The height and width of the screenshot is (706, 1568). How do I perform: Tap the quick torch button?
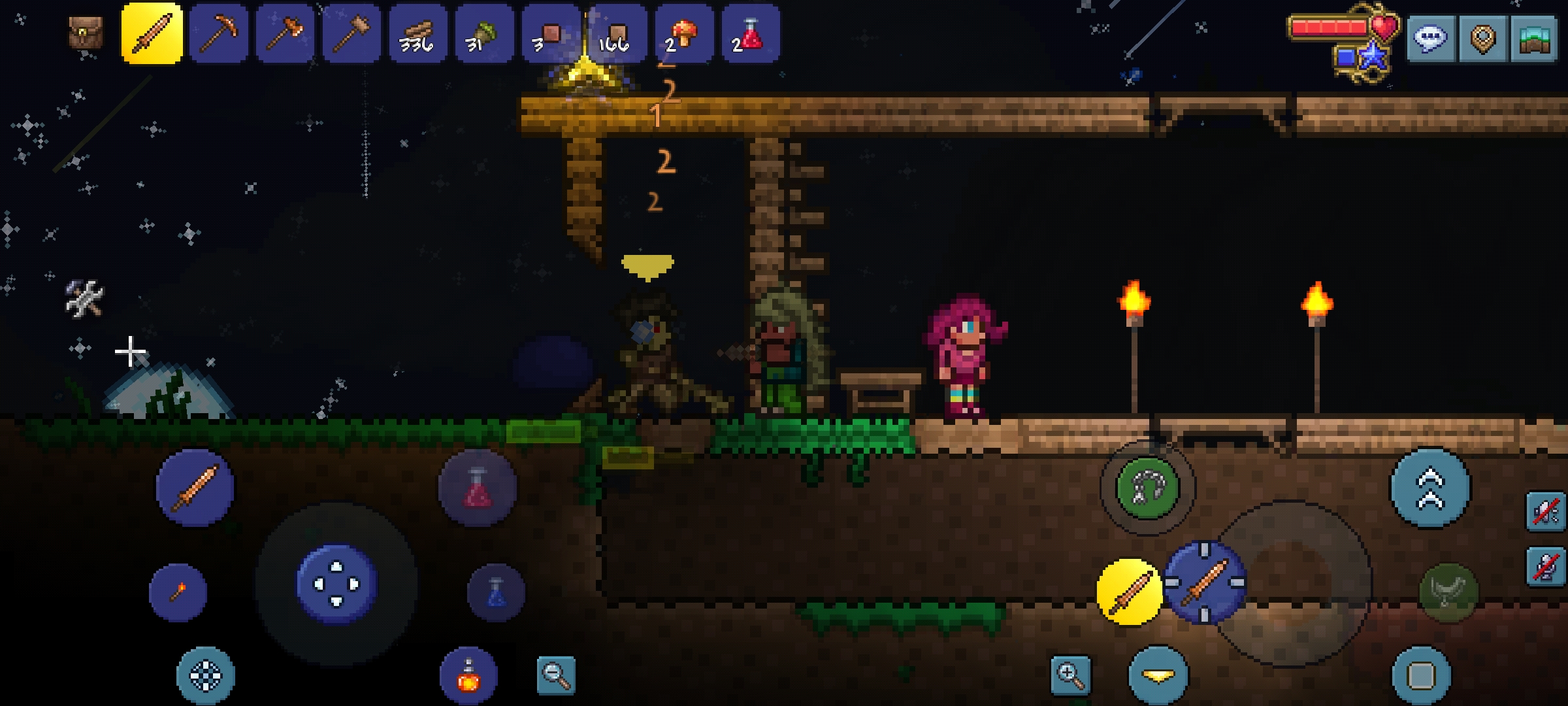pyautogui.click(x=178, y=592)
